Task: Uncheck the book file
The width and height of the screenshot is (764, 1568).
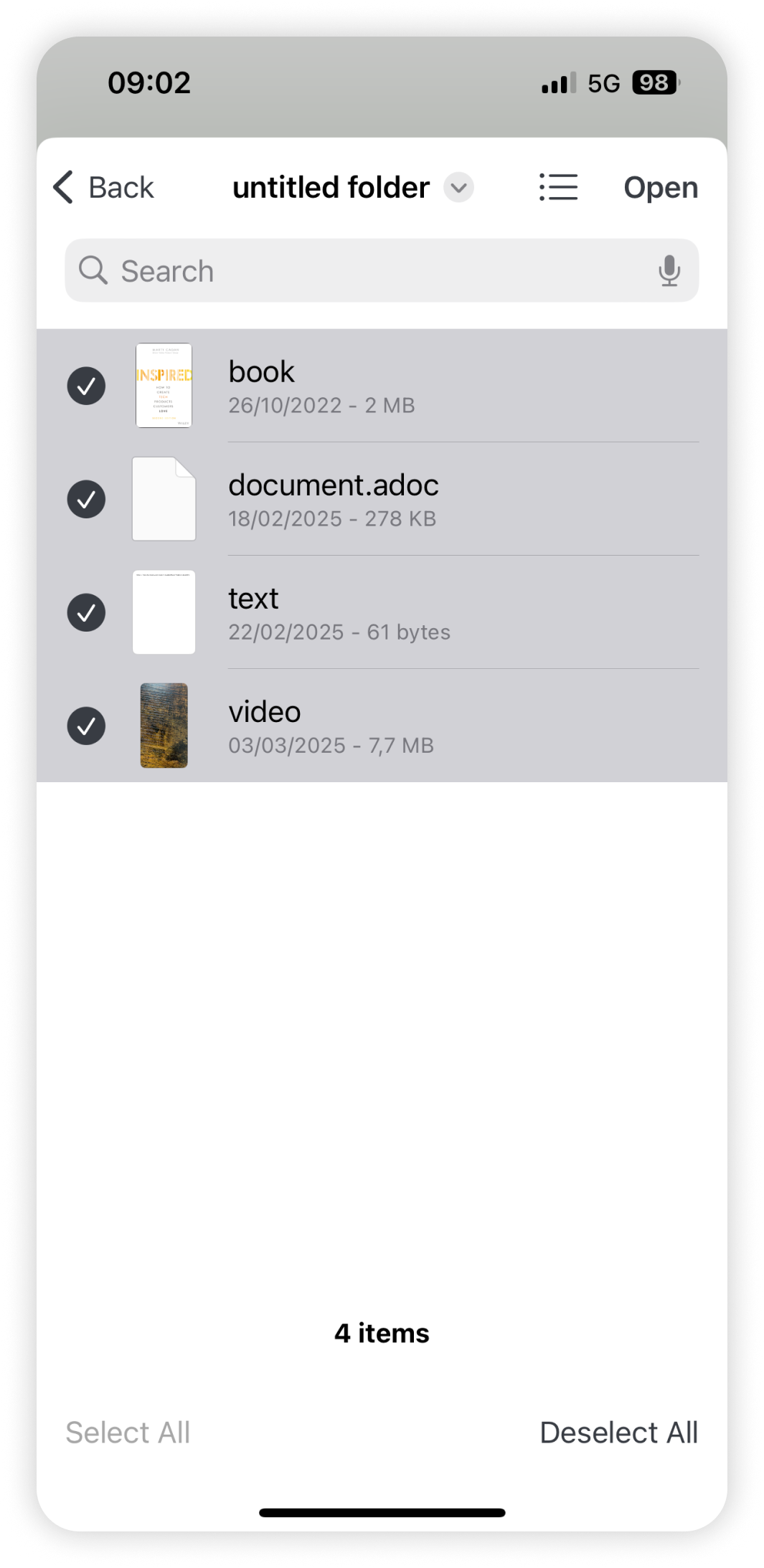Action: pos(86,386)
